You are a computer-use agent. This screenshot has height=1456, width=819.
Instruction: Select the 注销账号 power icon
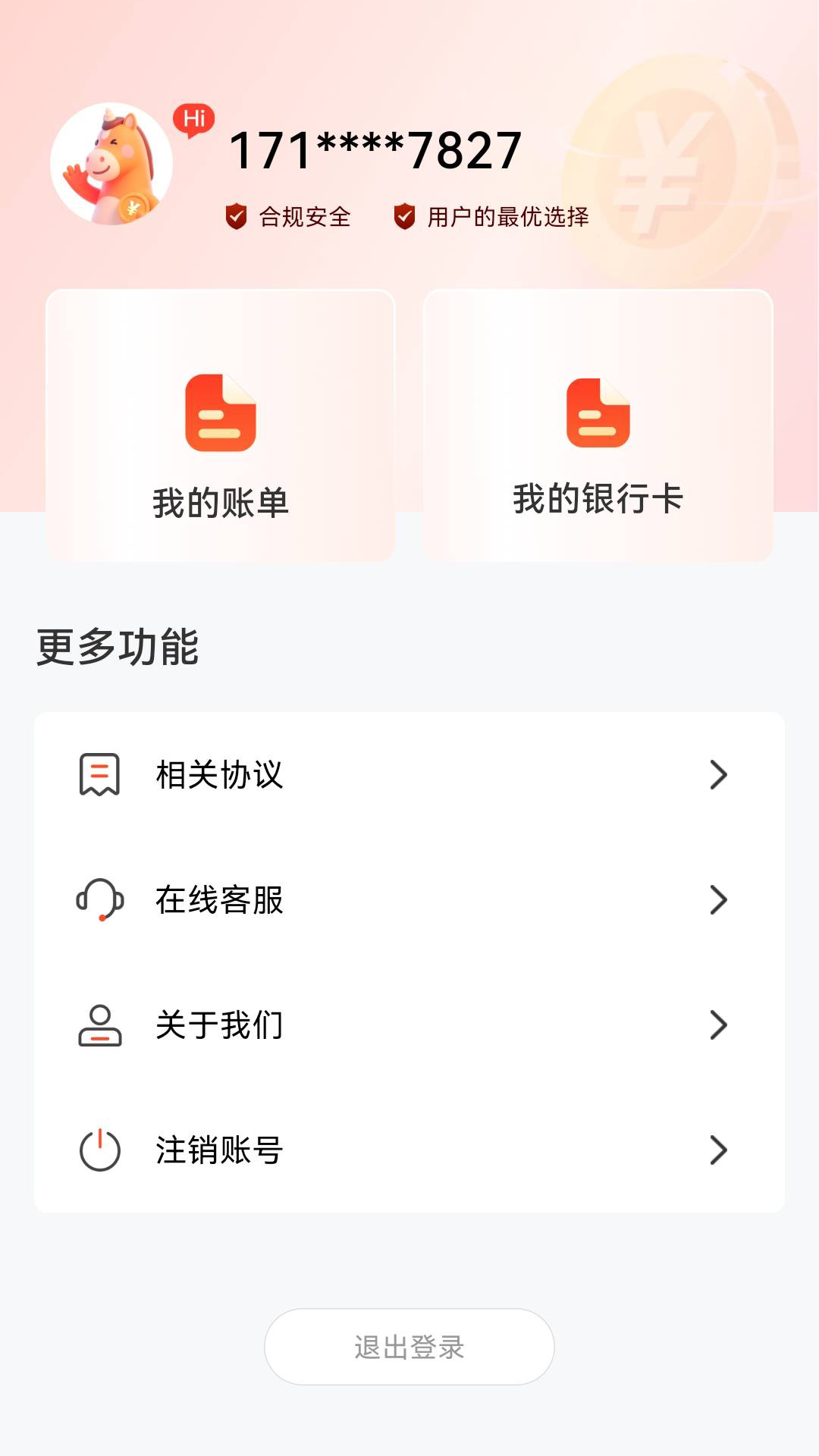point(99,1151)
